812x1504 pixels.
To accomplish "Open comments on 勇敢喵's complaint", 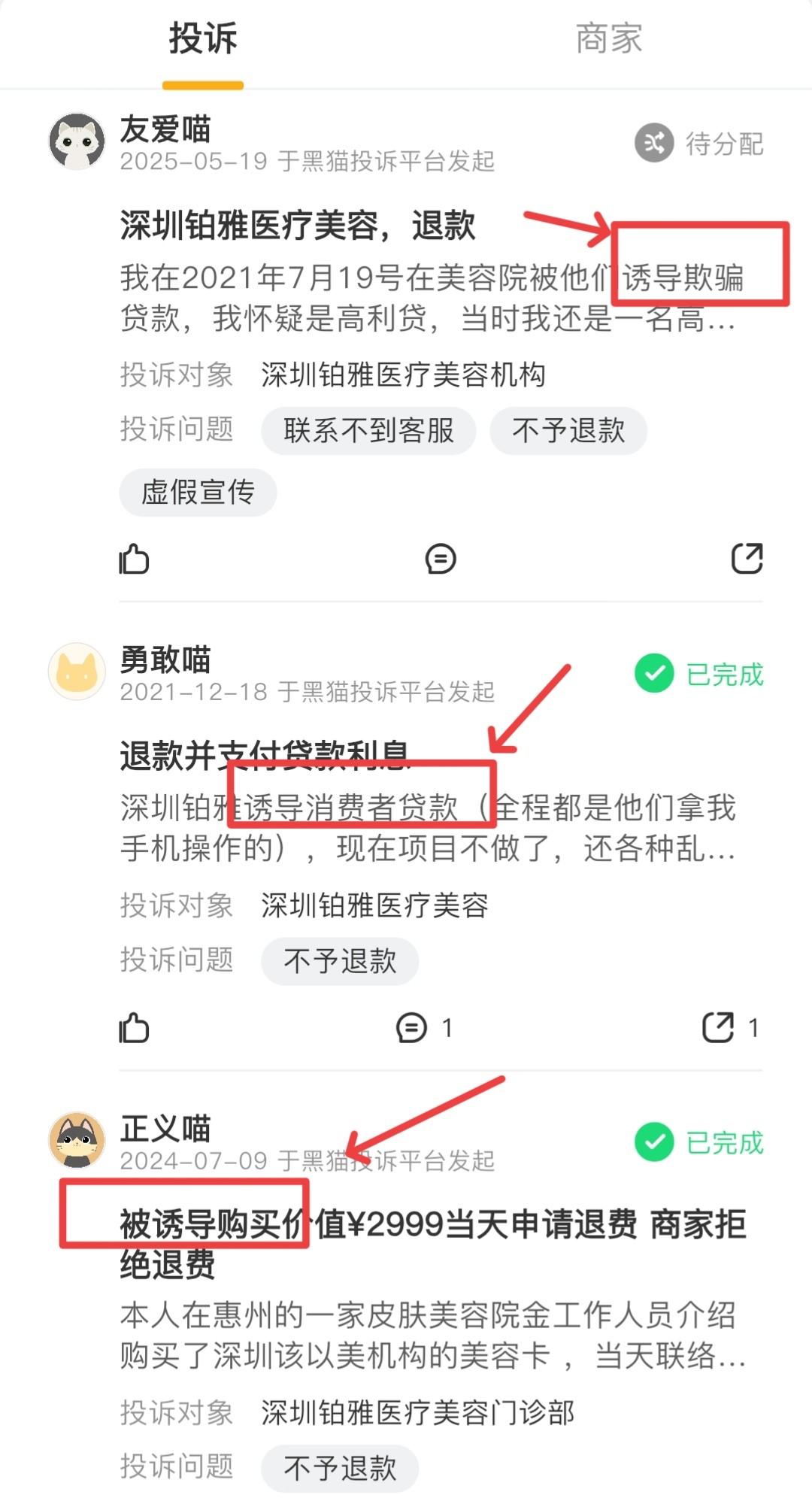I will click(x=412, y=1028).
